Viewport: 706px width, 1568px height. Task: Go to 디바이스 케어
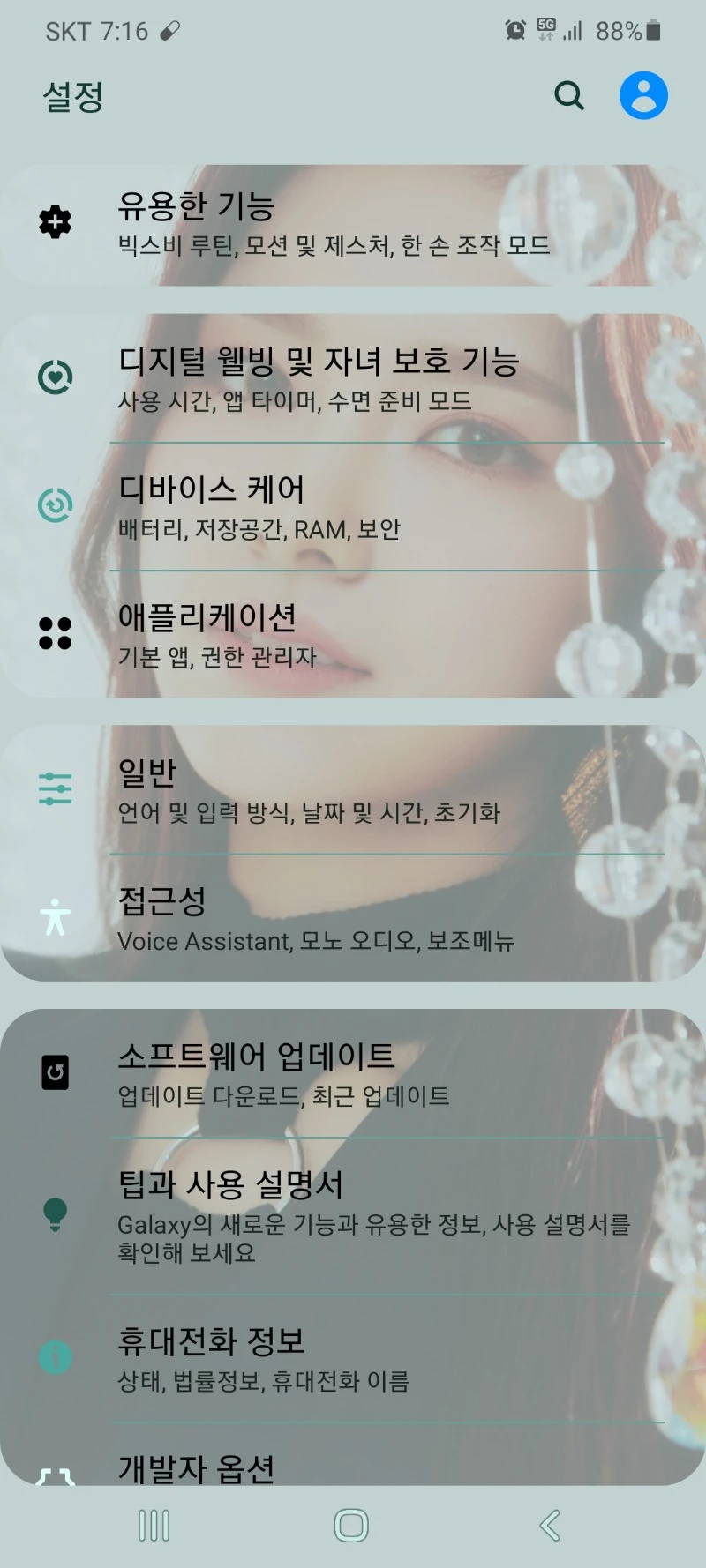pos(353,506)
